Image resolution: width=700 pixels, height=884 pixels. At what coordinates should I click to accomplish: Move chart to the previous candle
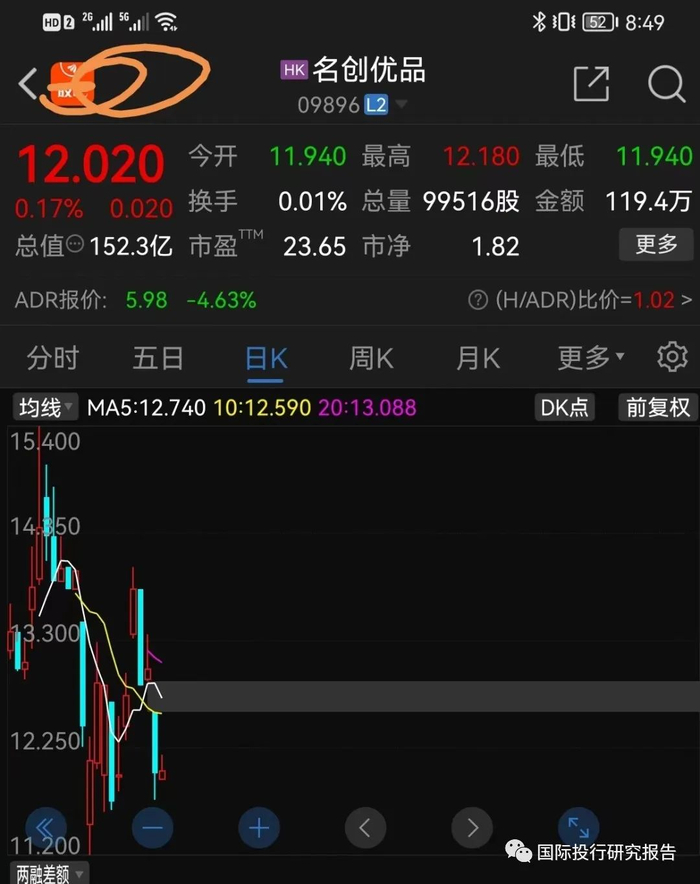click(x=365, y=827)
